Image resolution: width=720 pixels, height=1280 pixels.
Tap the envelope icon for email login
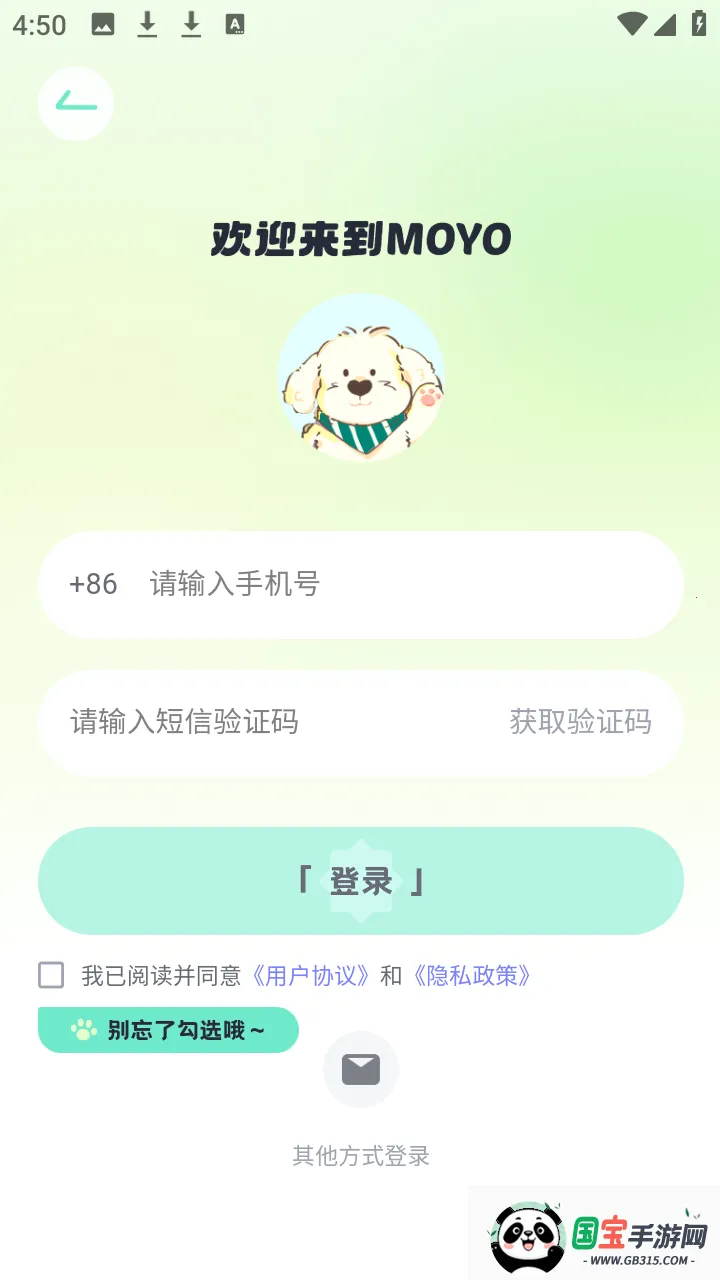tap(361, 1068)
